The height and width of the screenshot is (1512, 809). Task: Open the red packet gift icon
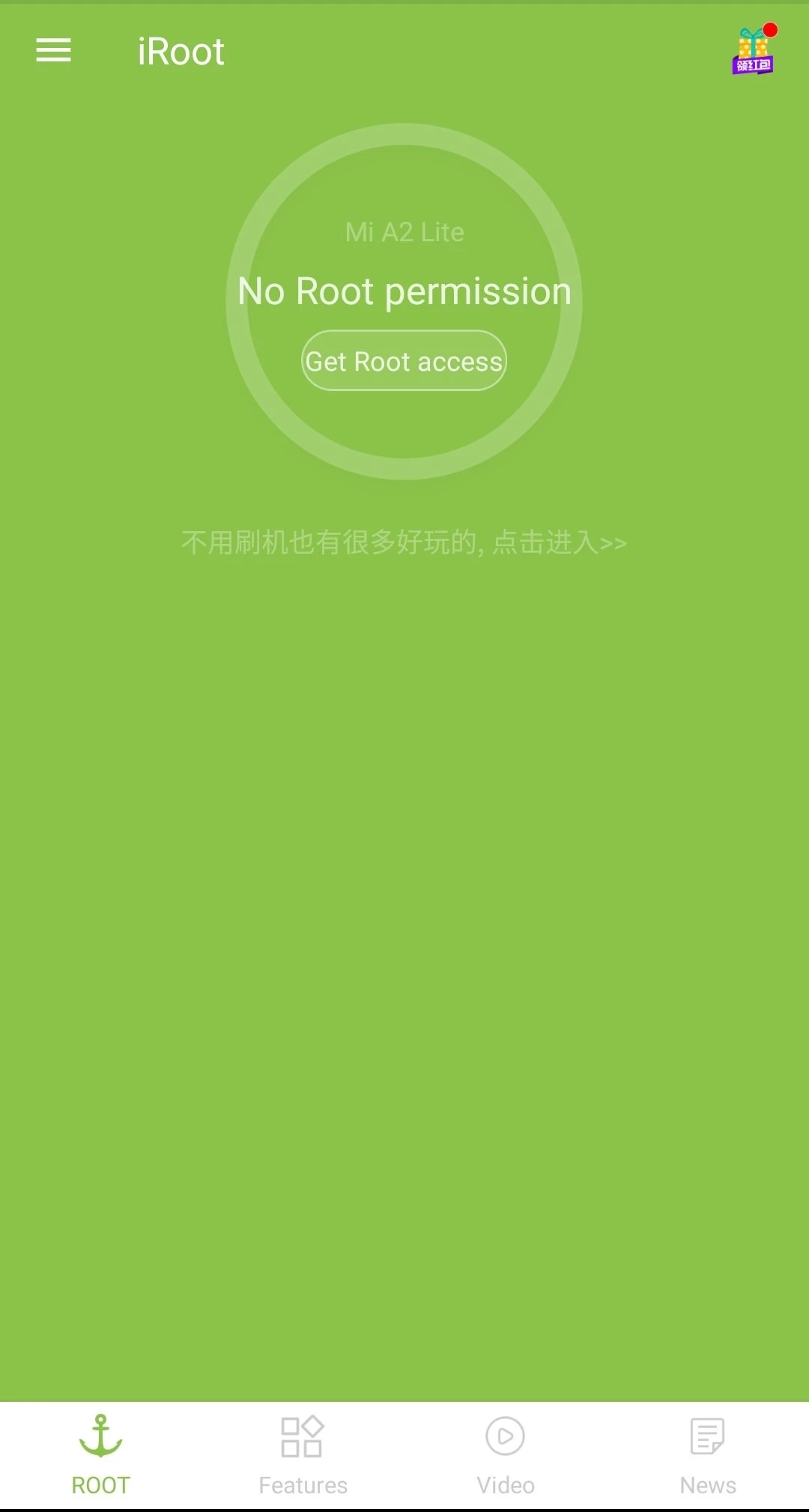(x=754, y=51)
